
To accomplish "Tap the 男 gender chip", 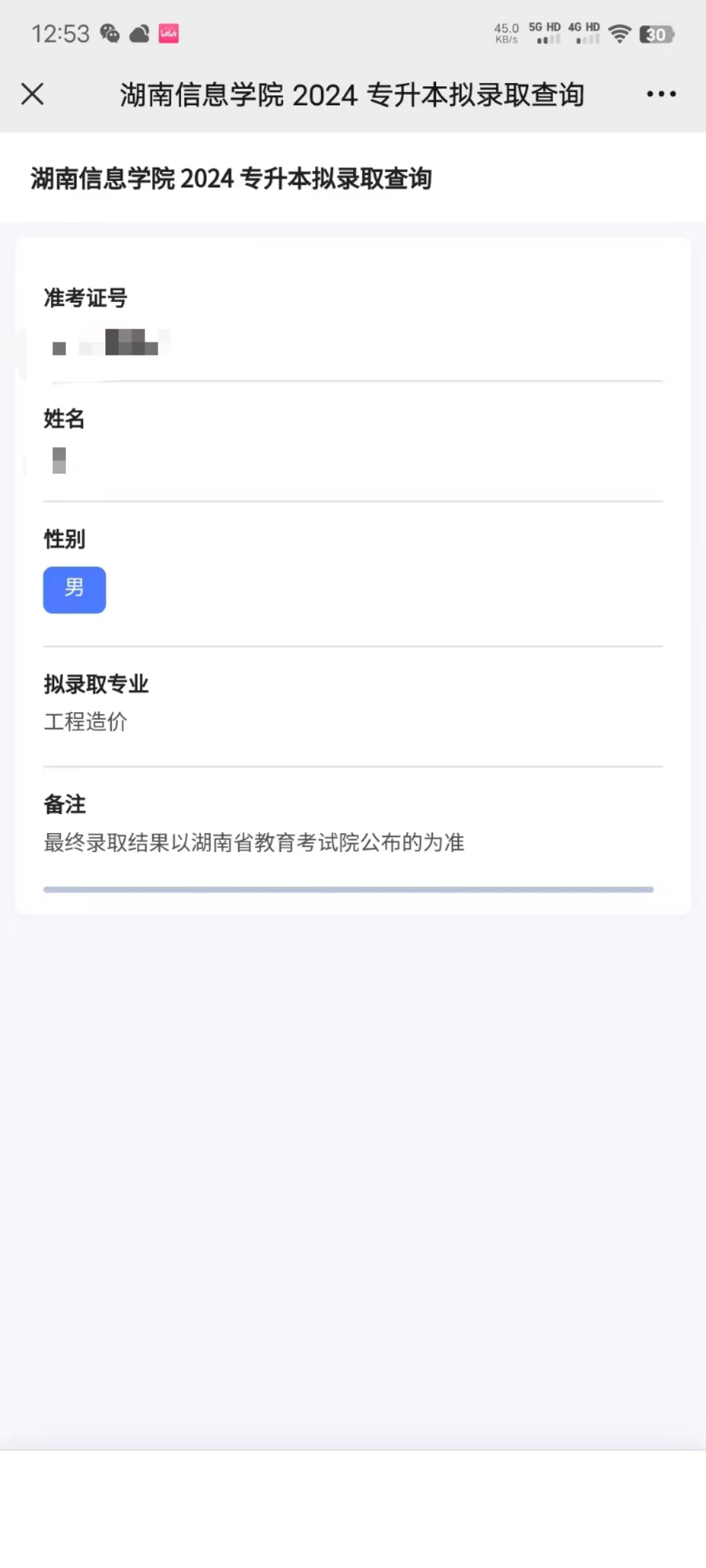I will [x=75, y=589].
